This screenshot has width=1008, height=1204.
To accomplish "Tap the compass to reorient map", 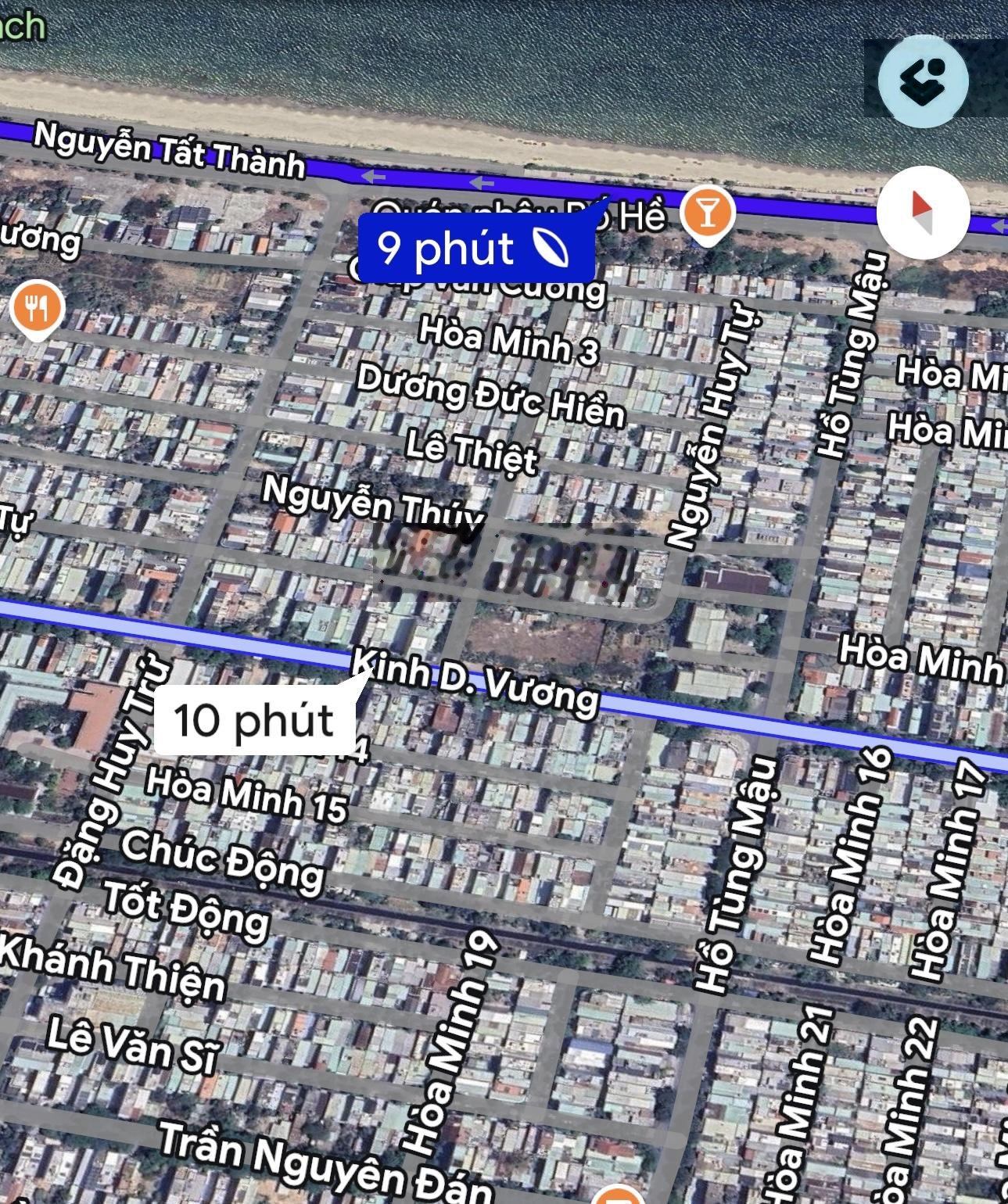I will pos(923,212).
